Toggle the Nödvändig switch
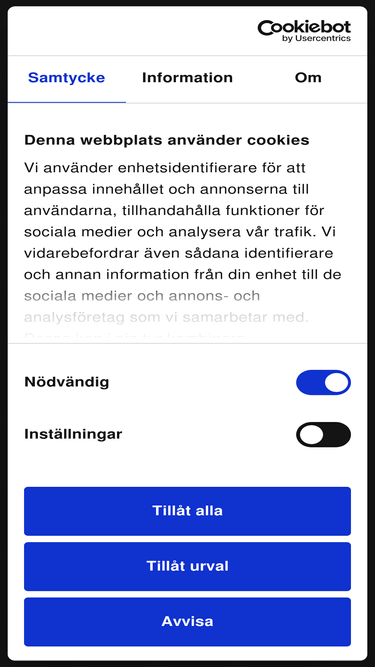 323,382
